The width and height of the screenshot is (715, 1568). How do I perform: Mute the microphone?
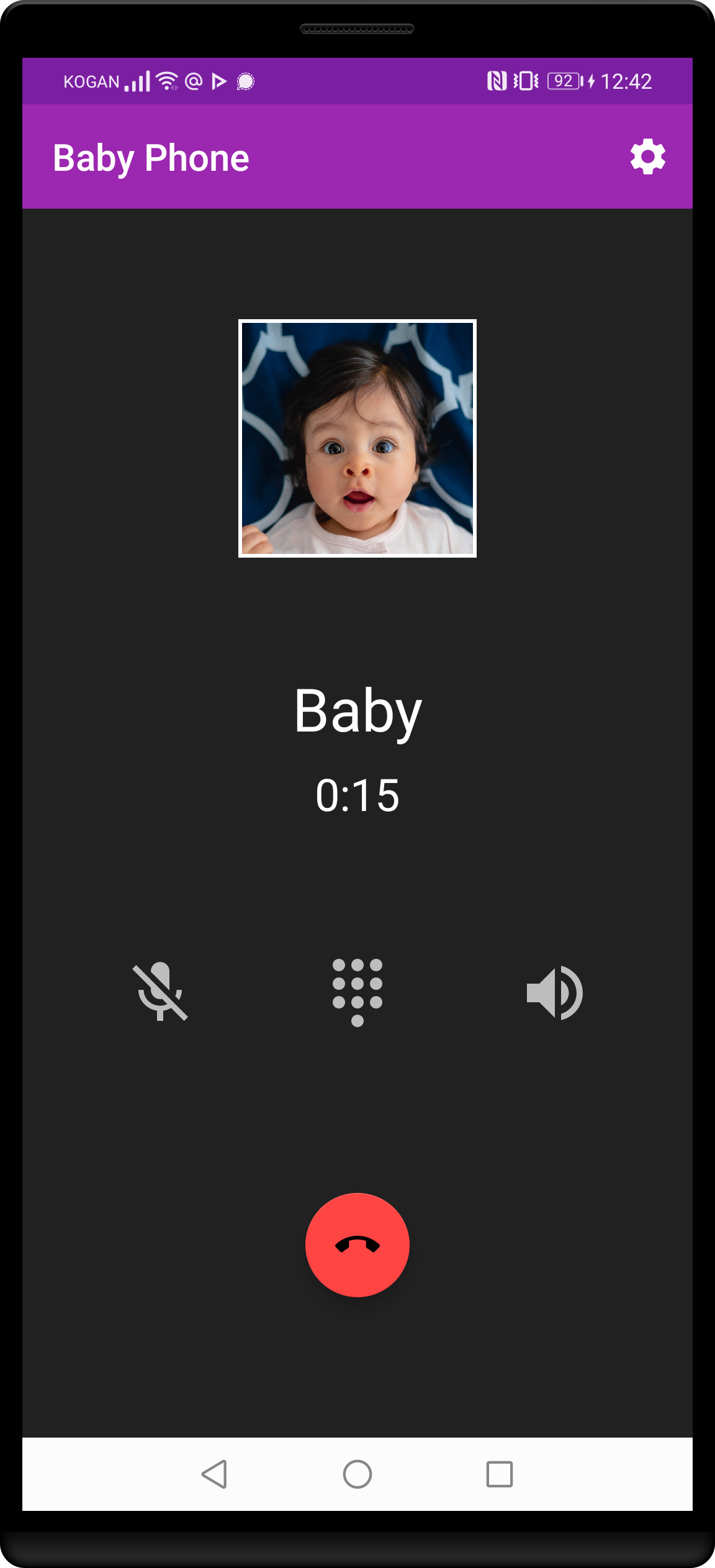click(160, 992)
